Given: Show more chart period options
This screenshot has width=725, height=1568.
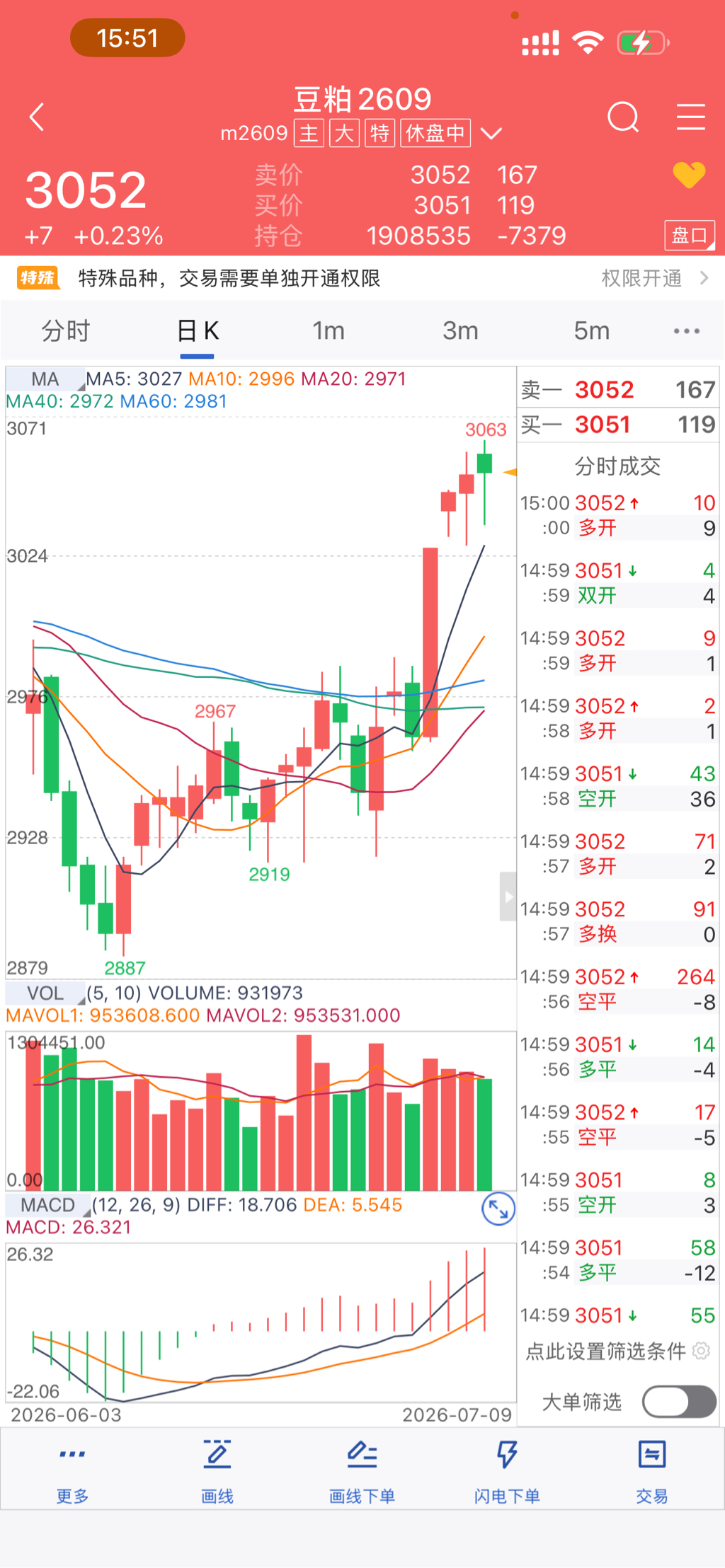Looking at the screenshot, I should click(x=687, y=330).
